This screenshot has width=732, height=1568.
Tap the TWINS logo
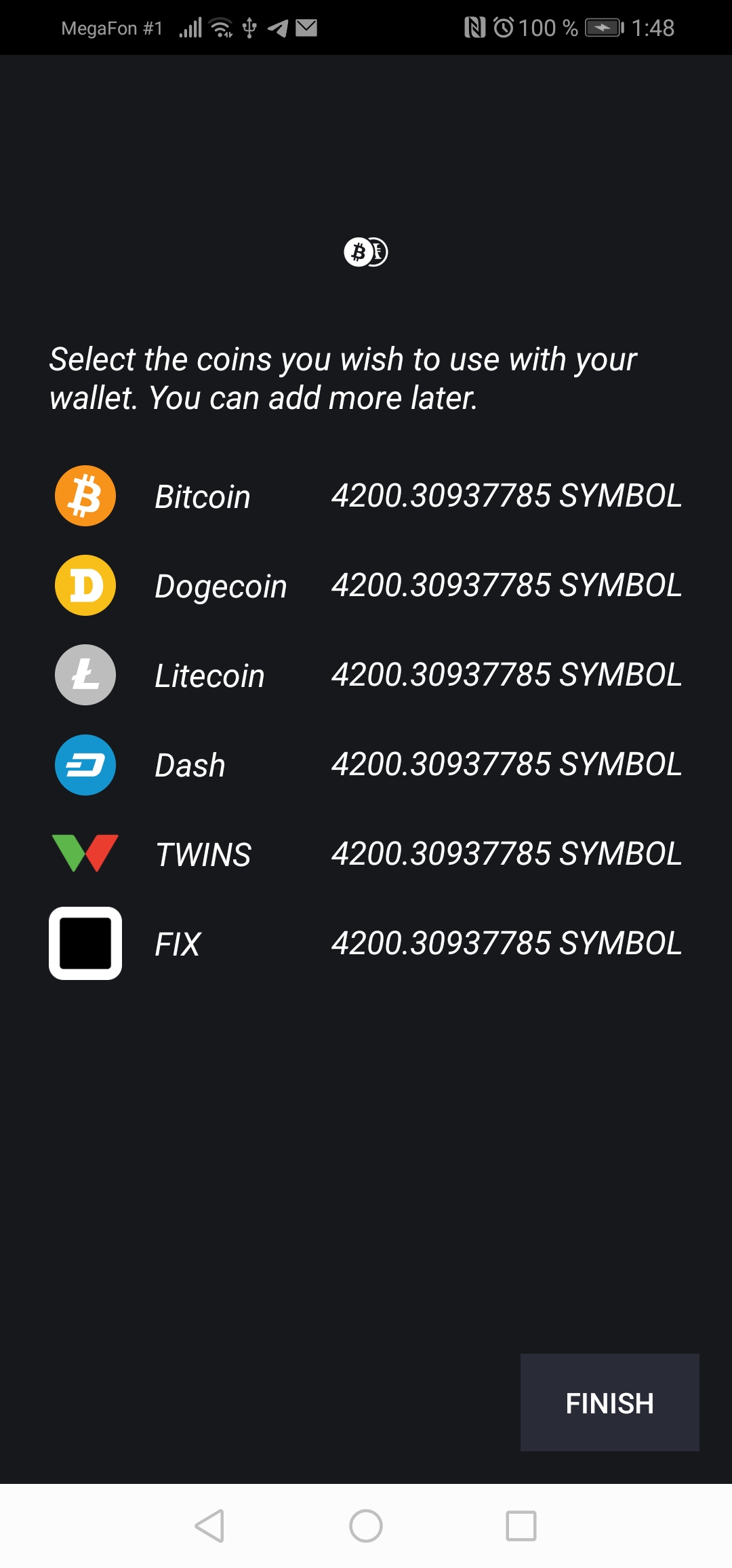tap(84, 854)
